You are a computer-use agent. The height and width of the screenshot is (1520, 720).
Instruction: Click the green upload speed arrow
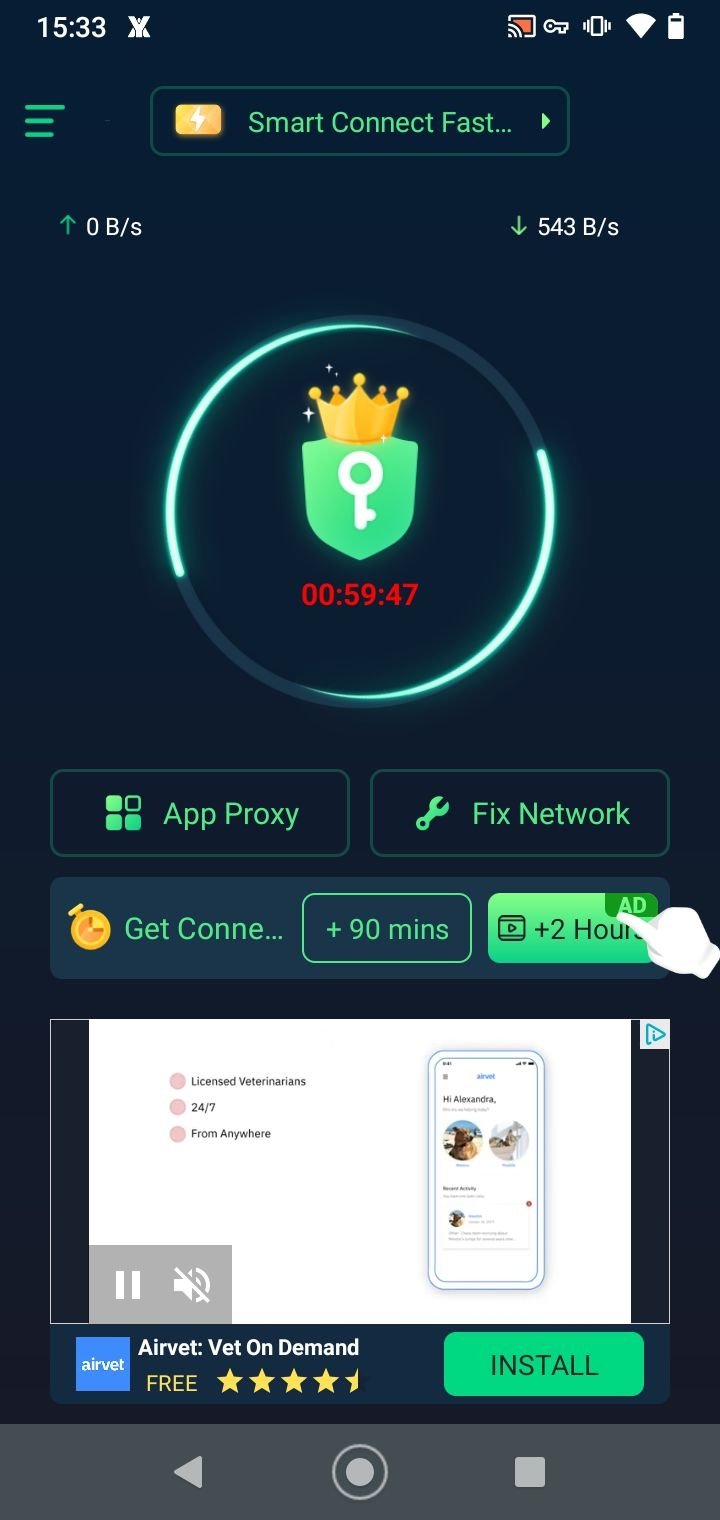pos(66,226)
